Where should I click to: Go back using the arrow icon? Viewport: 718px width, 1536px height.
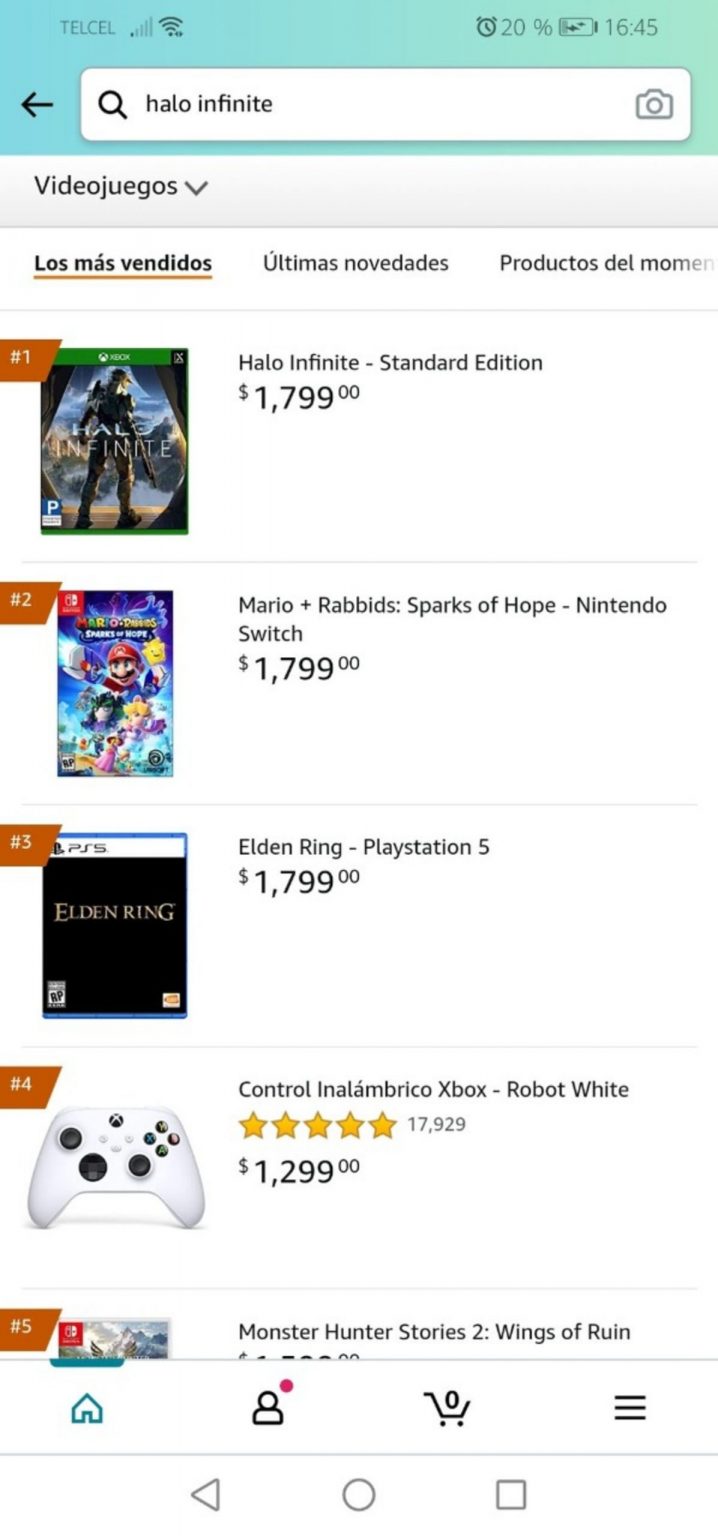[x=37, y=104]
